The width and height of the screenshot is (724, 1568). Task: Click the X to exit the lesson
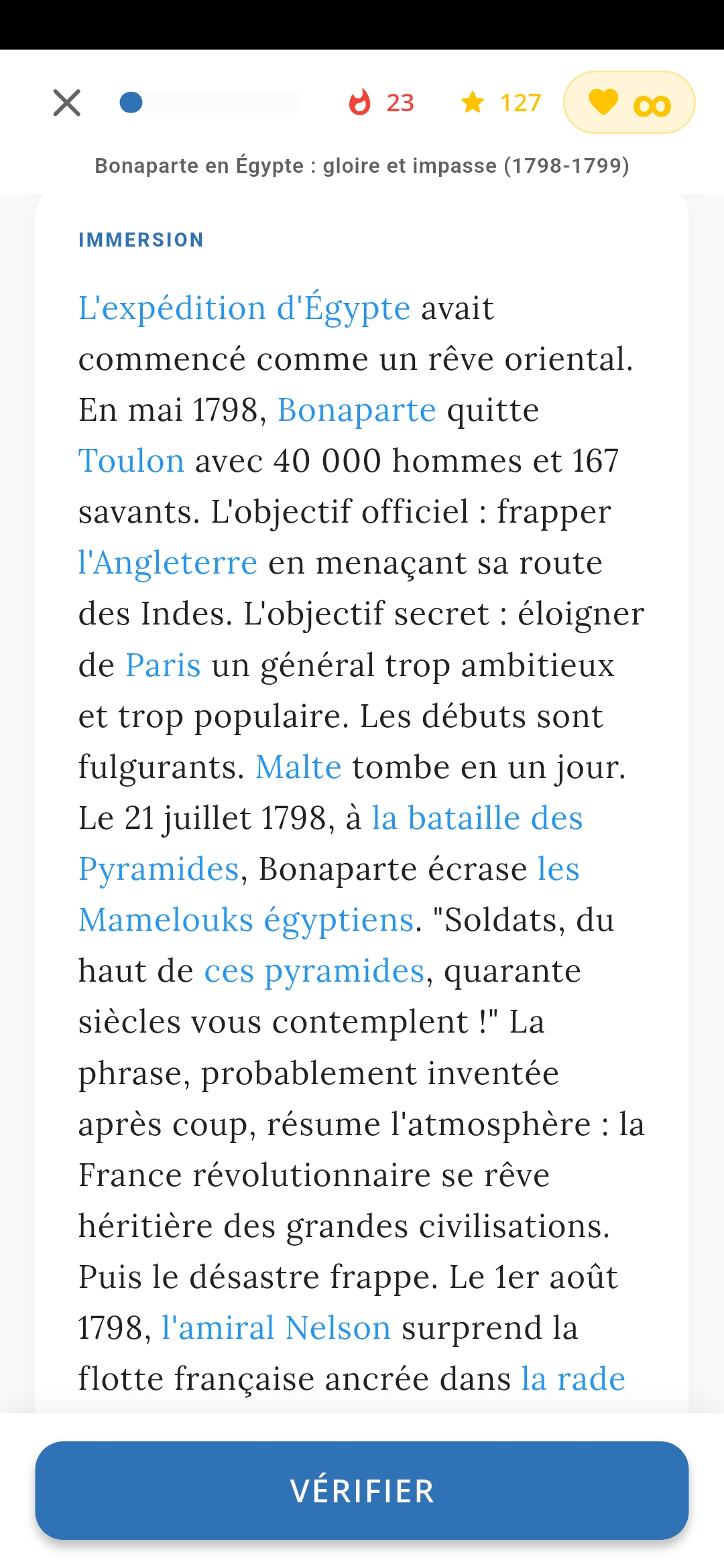tap(66, 103)
